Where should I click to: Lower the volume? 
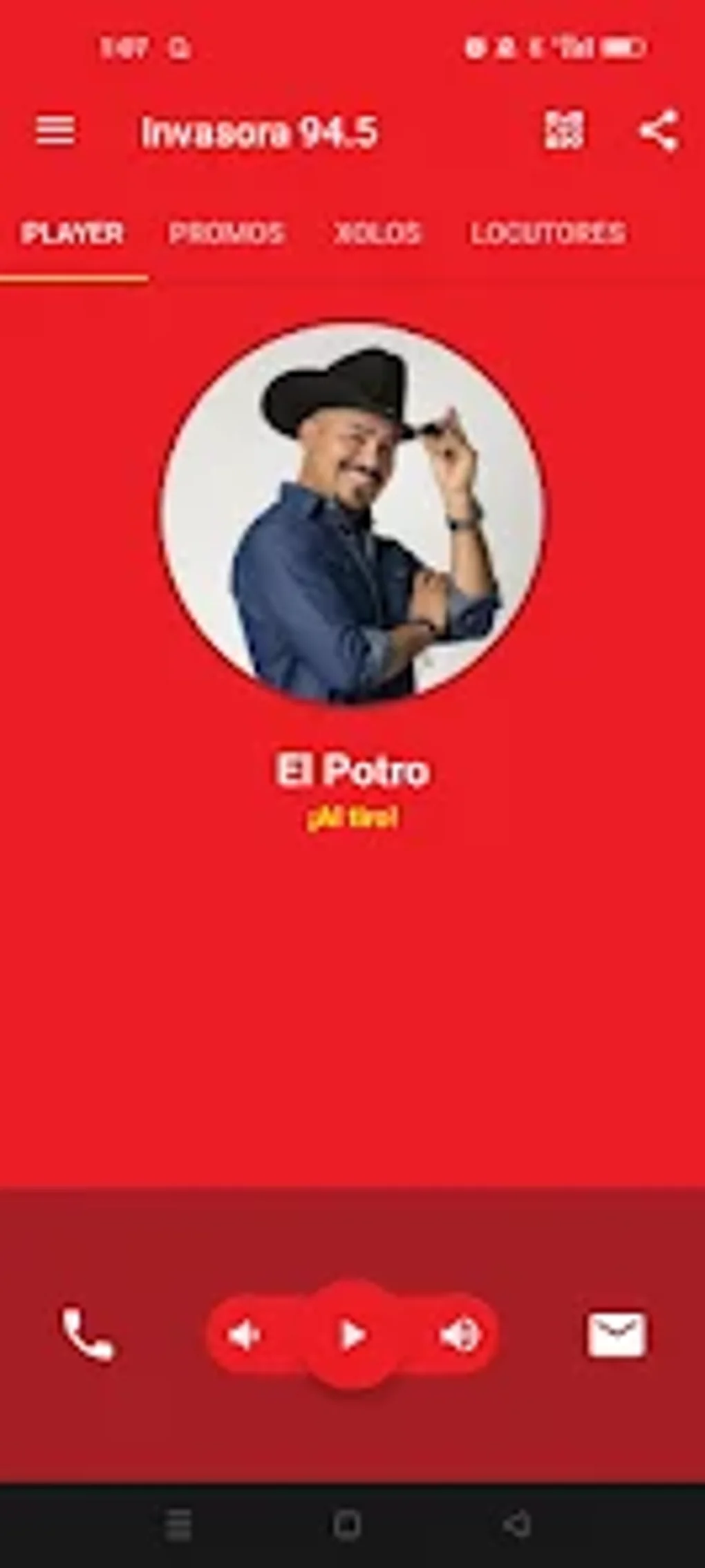click(x=245, y=1335)
